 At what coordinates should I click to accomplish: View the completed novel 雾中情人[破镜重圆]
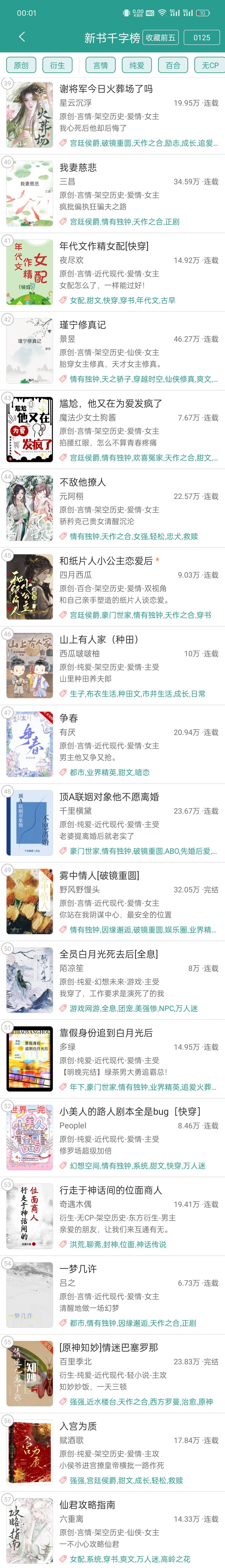tap(99, 875)
